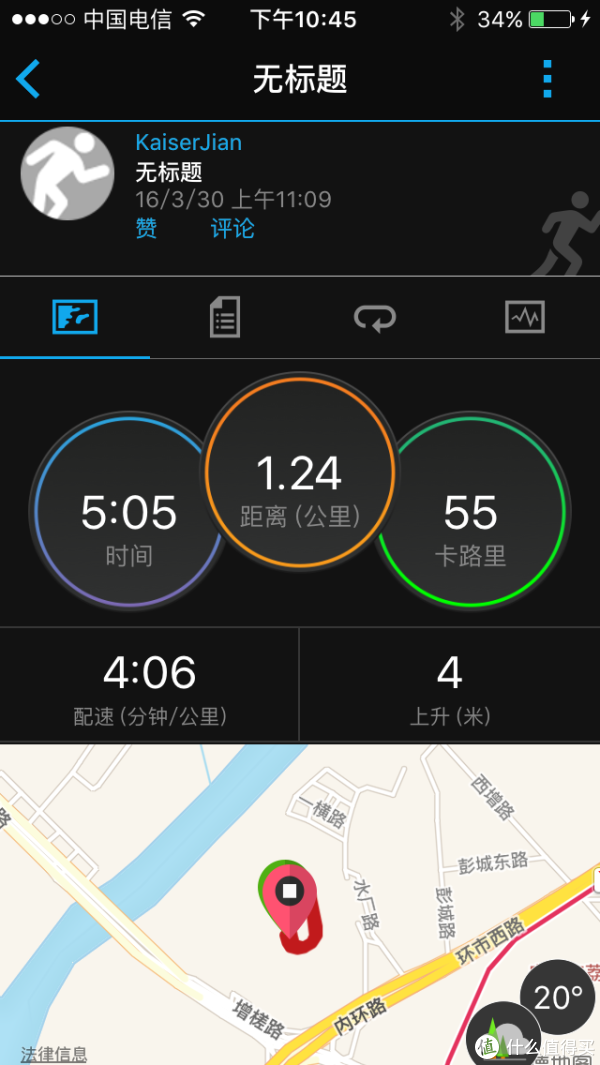The width and height of the screenshot is (600, 1065).
Task: Like this activity with 赞
Action: (146, 228)
